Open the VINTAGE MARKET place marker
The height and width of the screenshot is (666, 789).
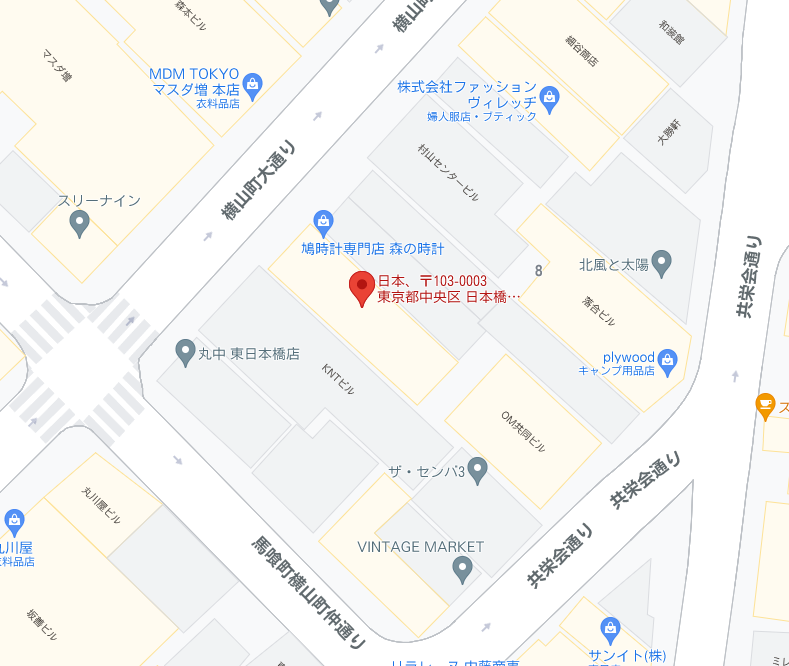tap(462, 569)
